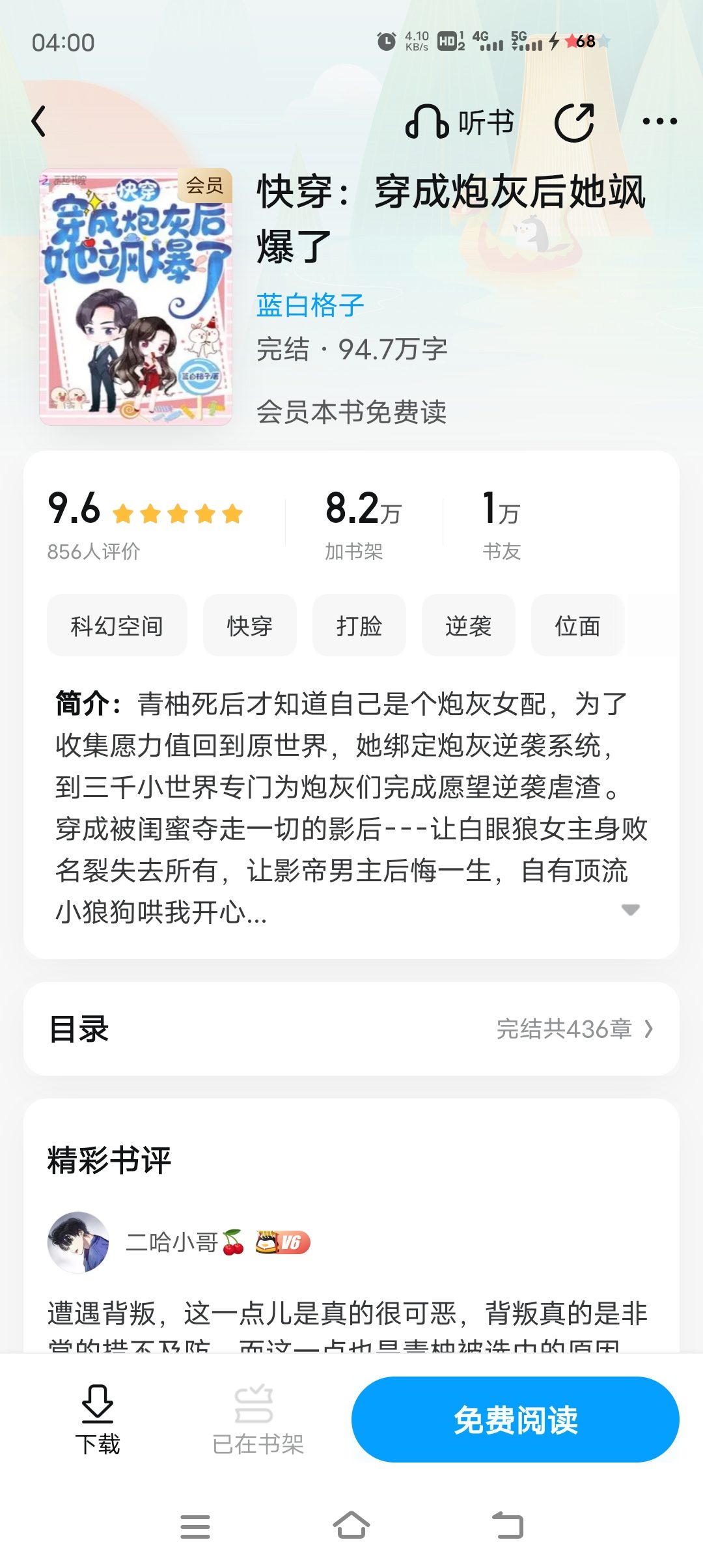703x1568 pixels.
Task: Start reading with 免费阅读
Action: 516,1420
